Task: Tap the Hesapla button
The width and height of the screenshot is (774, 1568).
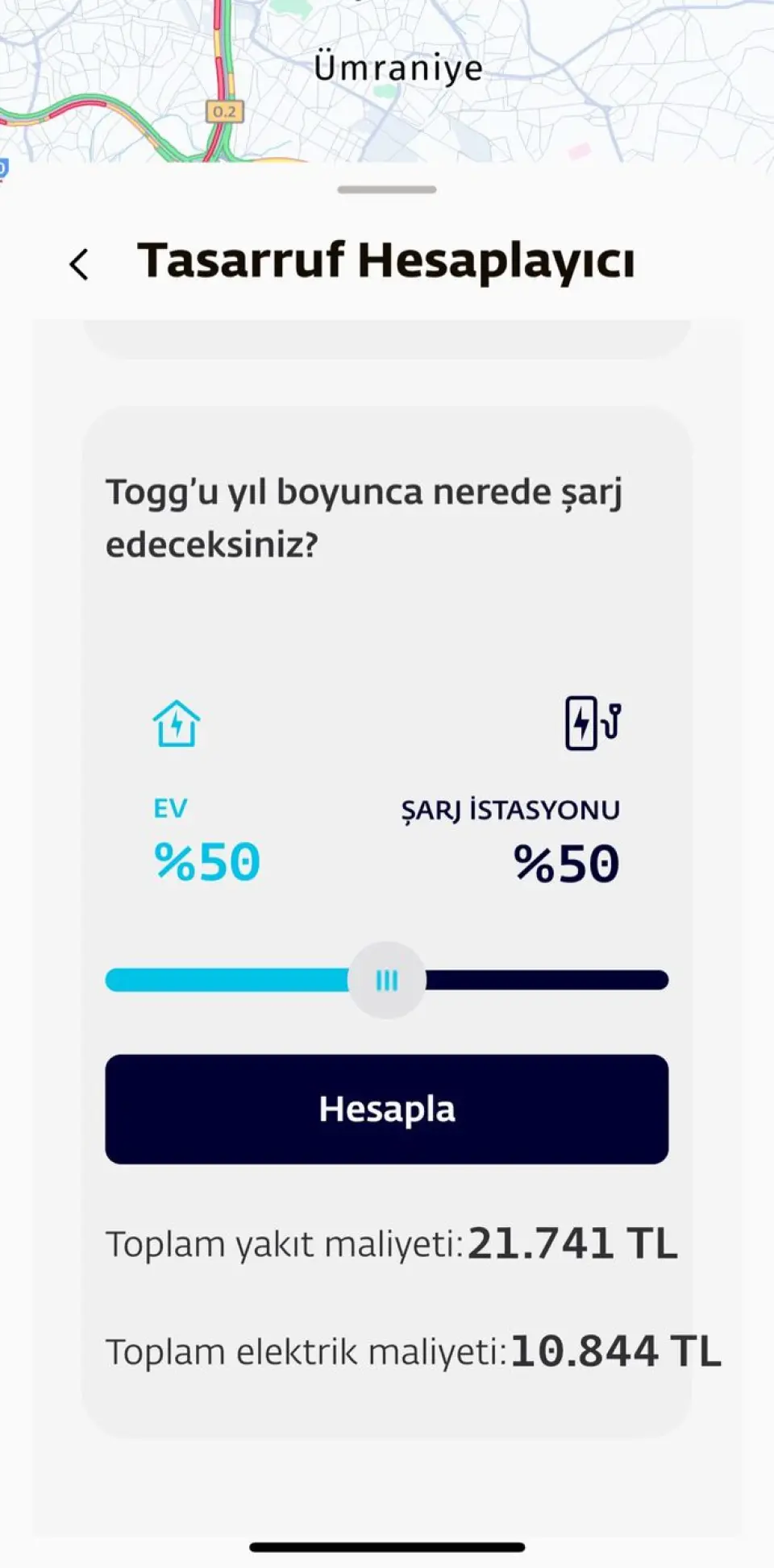Action: click(387, 1109)
